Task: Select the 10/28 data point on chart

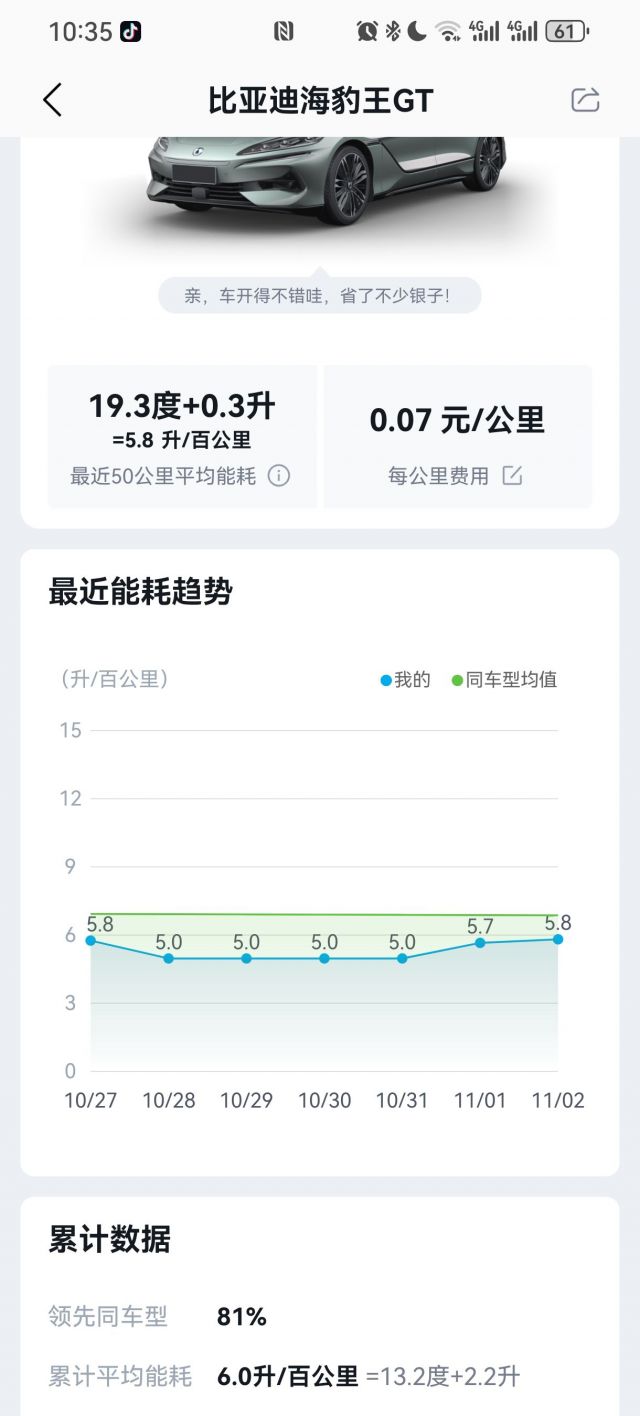Action: click(x=168, y=958)
